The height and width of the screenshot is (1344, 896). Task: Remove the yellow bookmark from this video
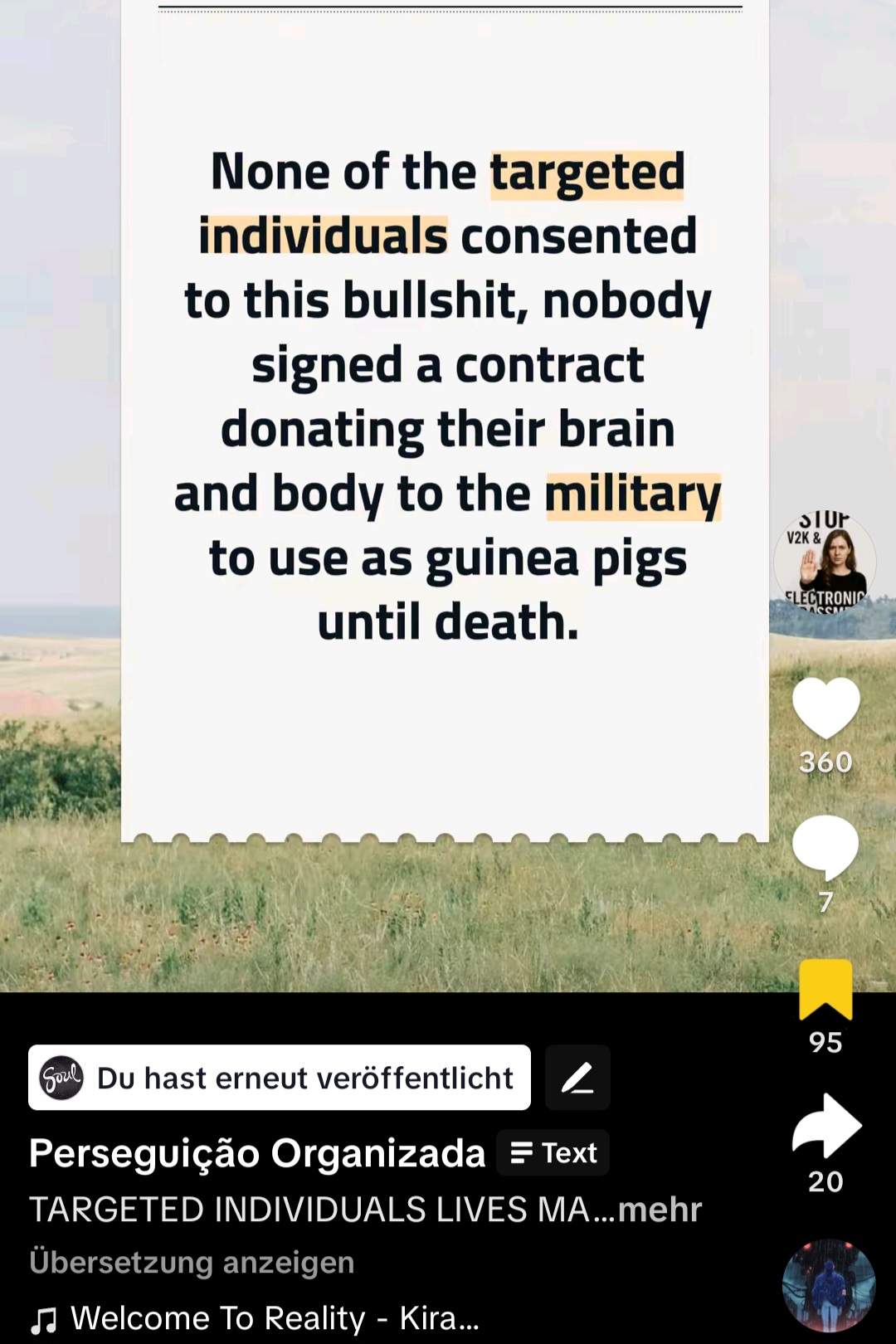point(825,989)
